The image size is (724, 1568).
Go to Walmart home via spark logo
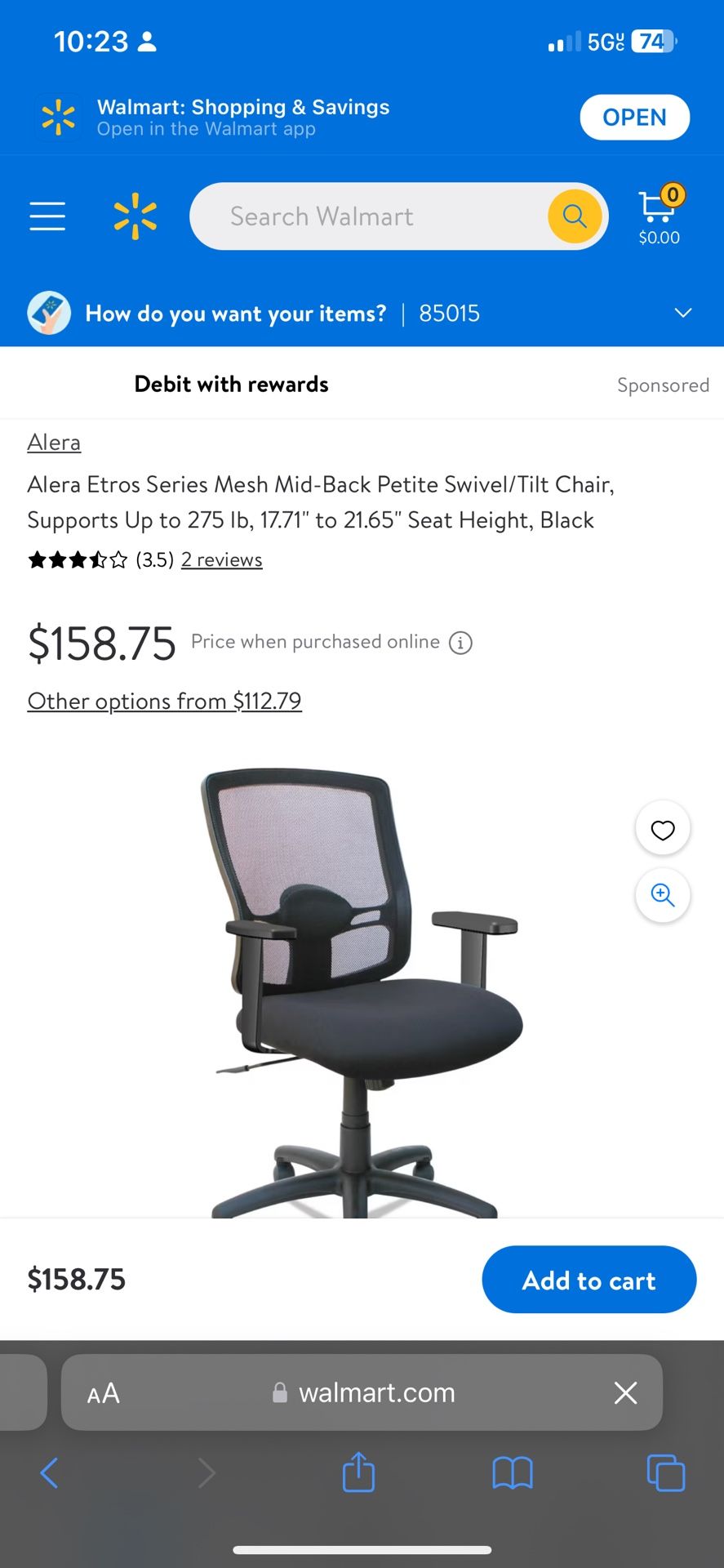pyautogui.click(x=135, y=216)
